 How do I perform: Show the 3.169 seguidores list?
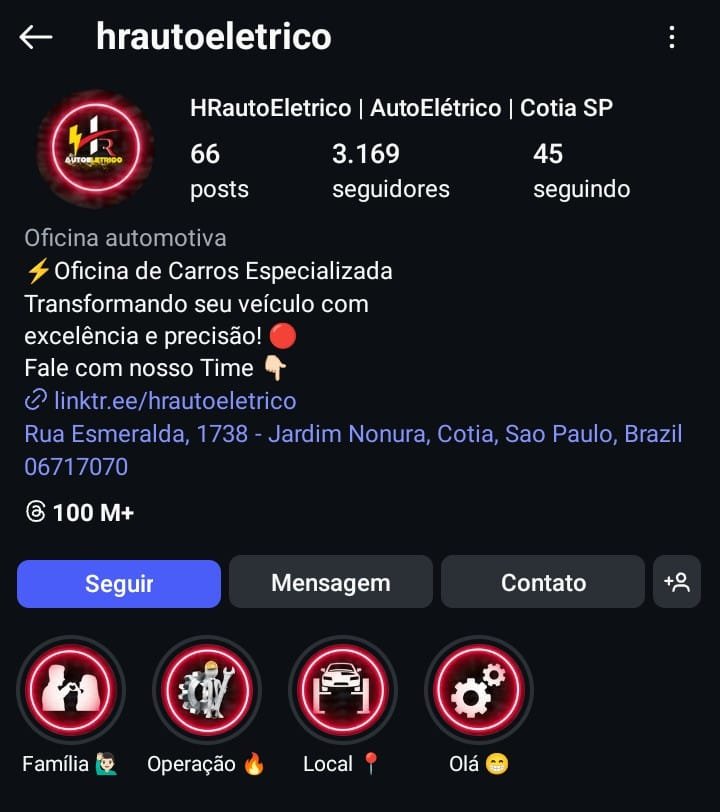[x=390, y=170]
